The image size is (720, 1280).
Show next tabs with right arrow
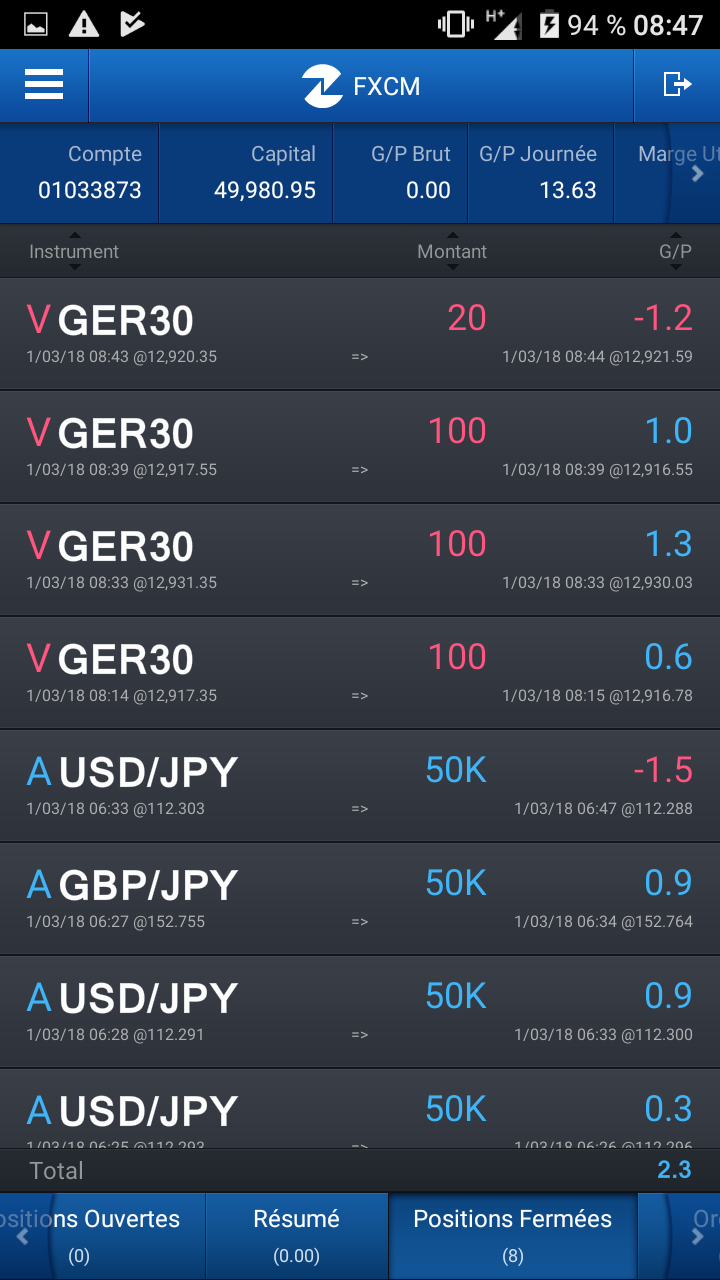coord(698,1236)
